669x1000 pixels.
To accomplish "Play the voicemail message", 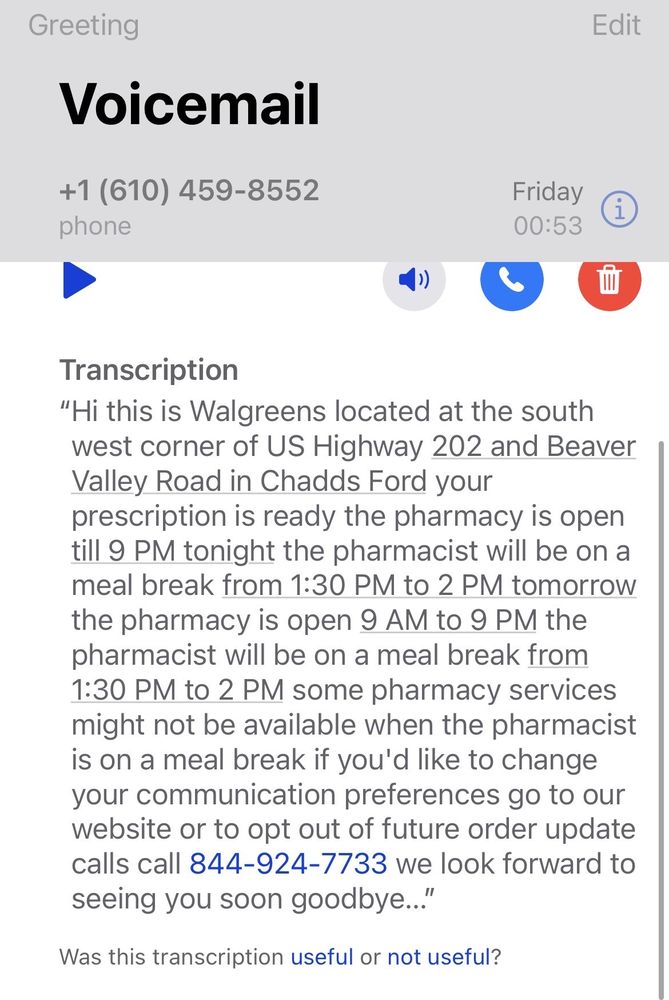I will coord(79,281).
